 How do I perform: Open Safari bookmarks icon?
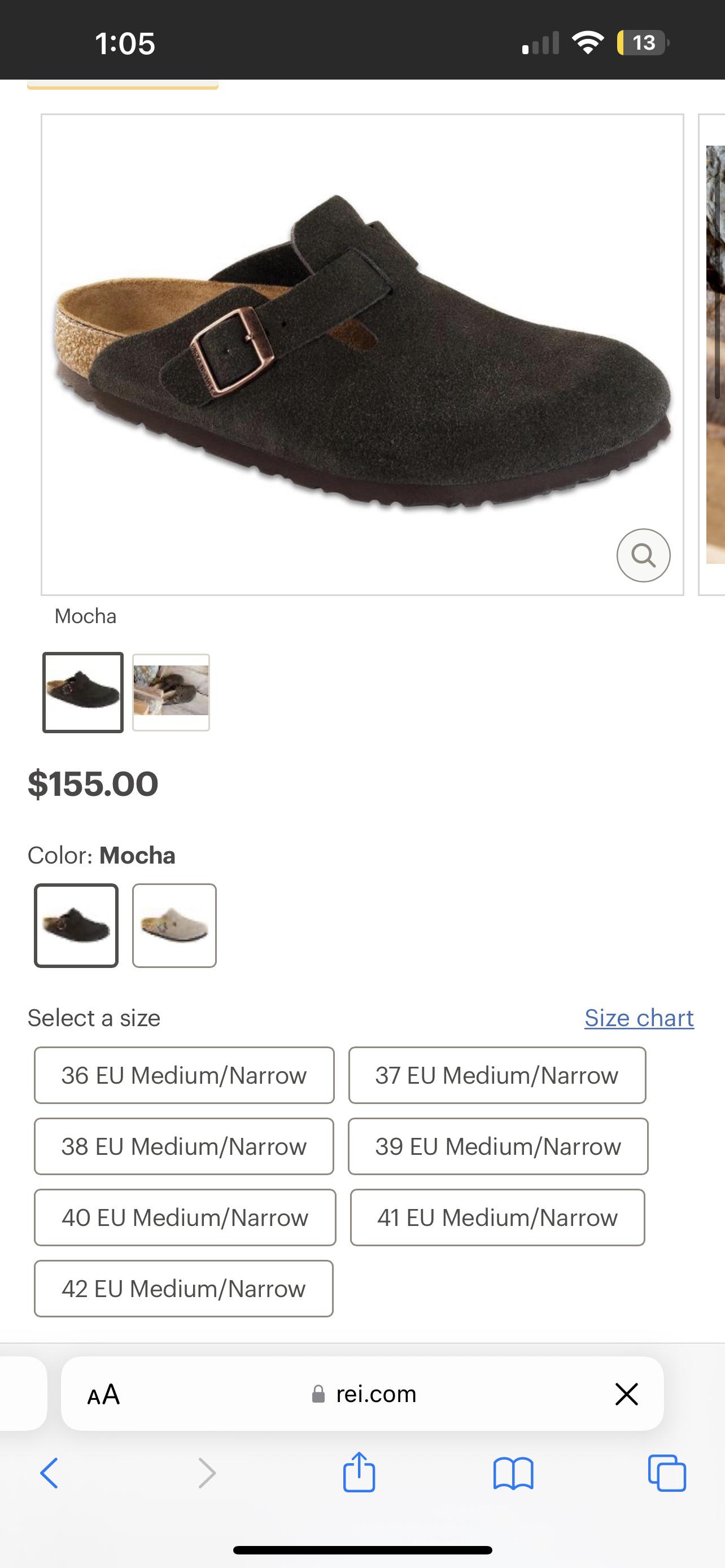point(514,1472)
